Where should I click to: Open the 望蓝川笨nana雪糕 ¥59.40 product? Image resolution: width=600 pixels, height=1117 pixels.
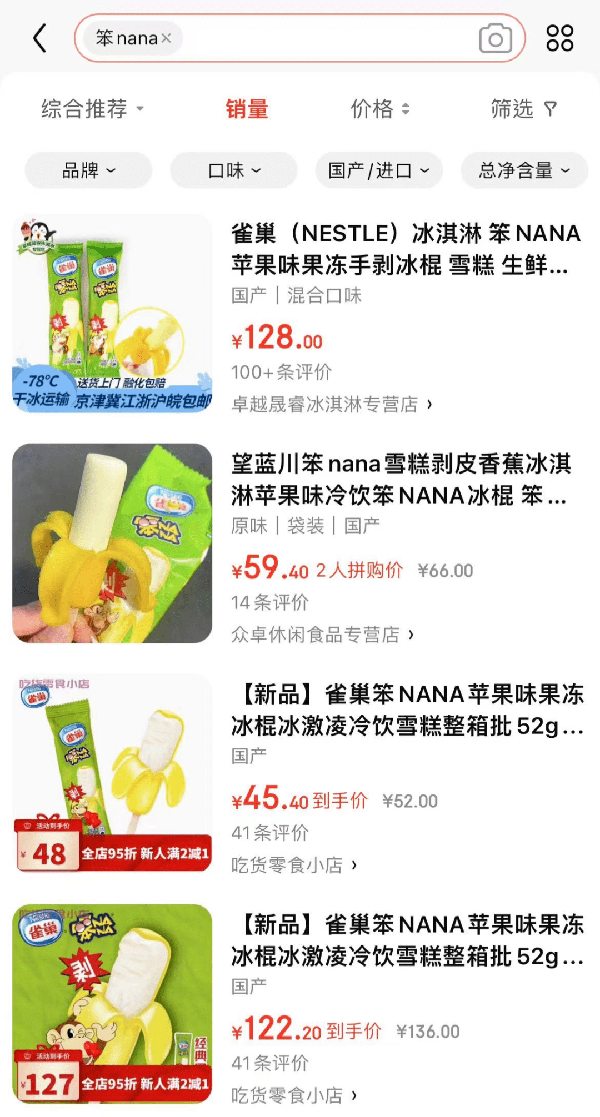point(400,480)
